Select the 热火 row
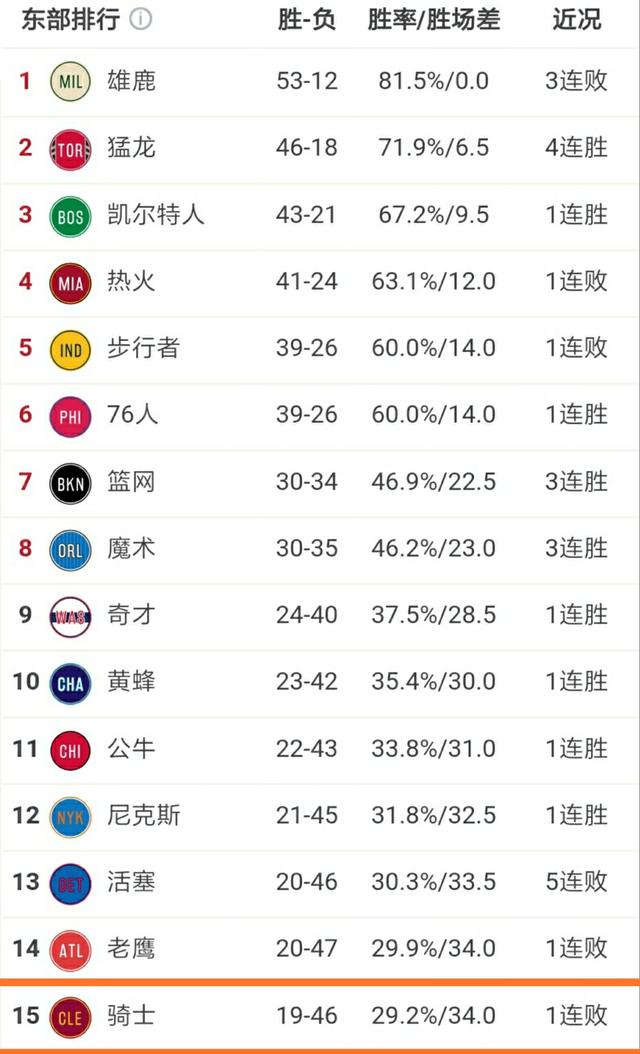Viewport: 640px width, 1054px height. pos(320,282)
